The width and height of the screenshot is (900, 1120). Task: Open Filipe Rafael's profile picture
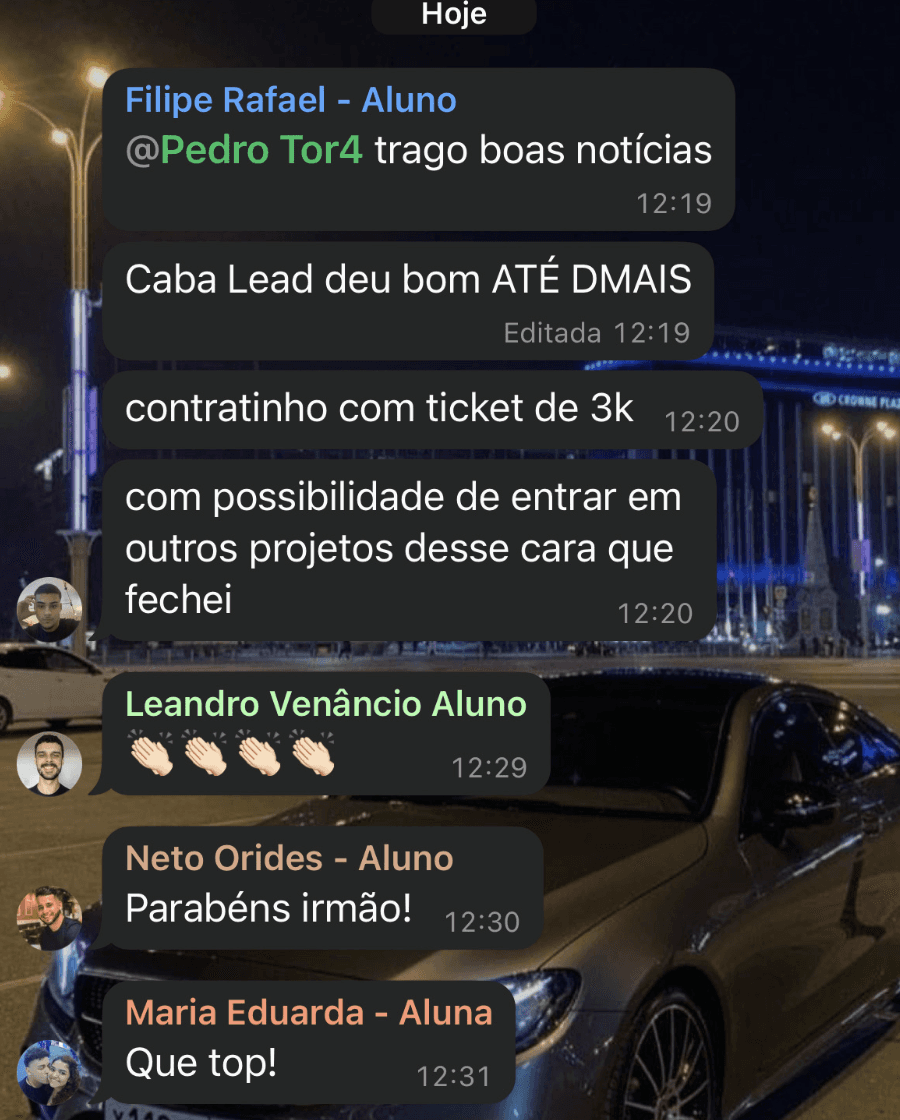(50, 609)
